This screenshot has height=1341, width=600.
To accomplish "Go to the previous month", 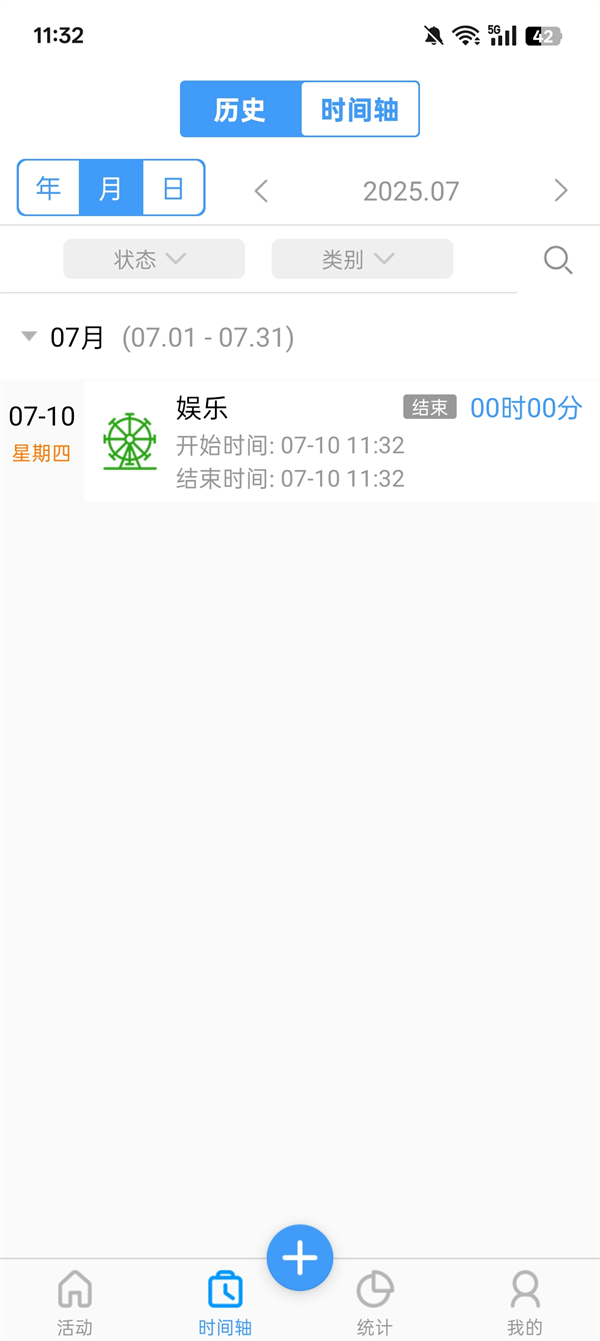I will [261, 191].
